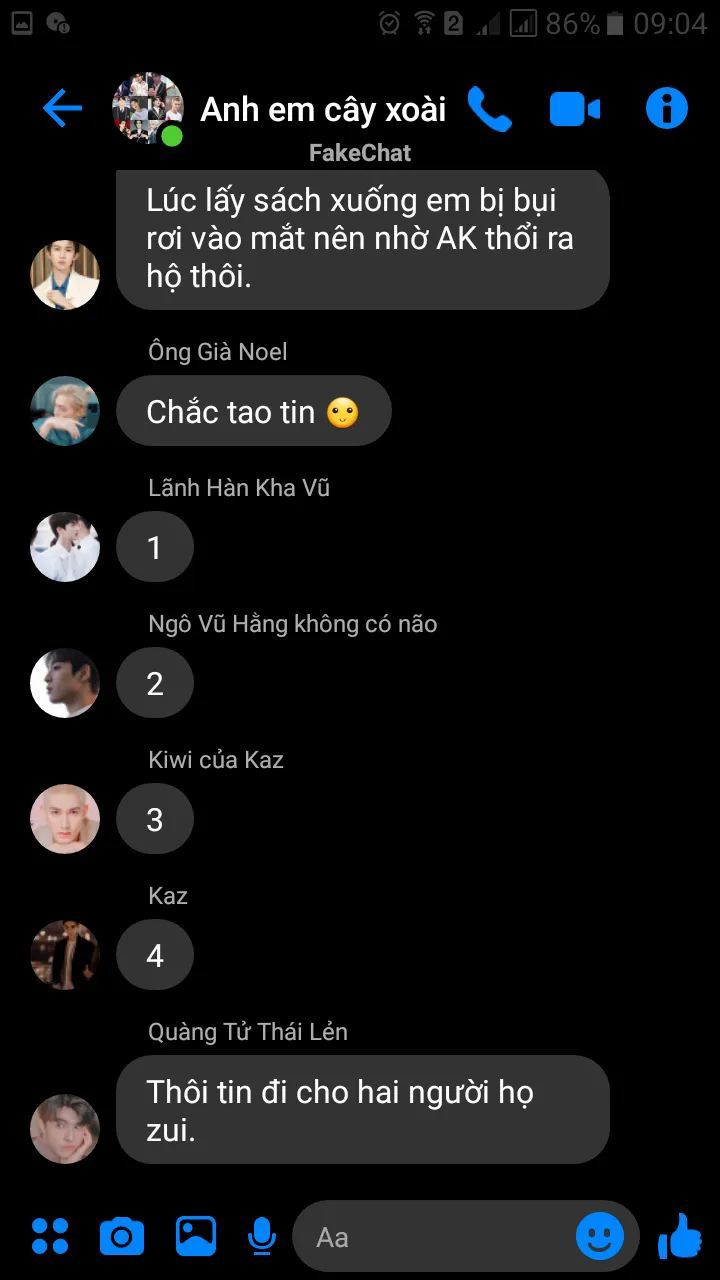
Task: Open the photo gallery picker
Action: (196, 1237)
